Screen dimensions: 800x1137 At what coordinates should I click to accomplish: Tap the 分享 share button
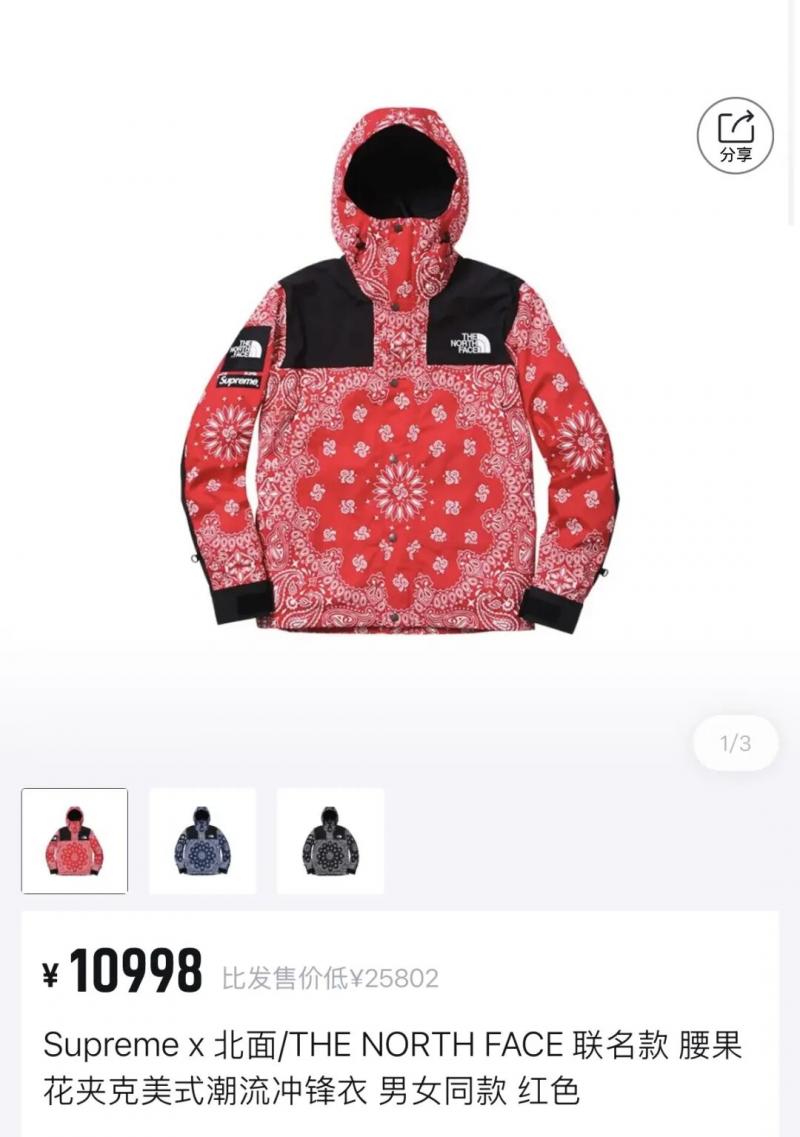735,136
